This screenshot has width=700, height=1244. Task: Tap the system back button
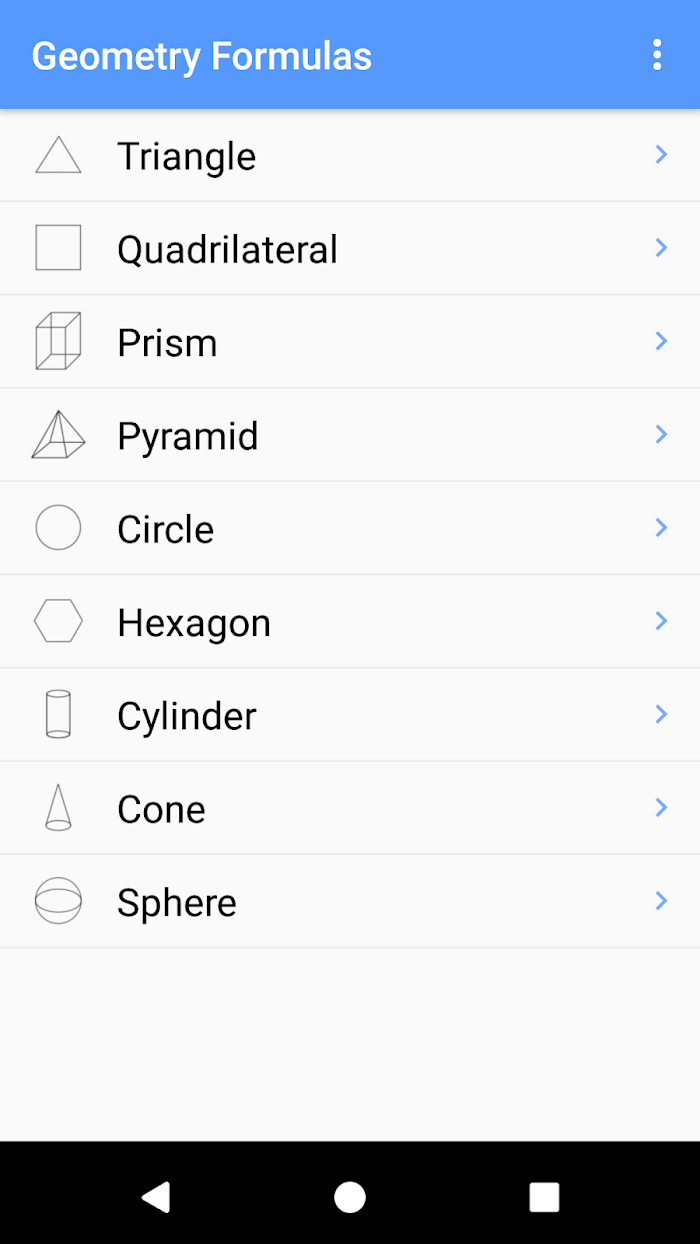tap(156, 1197)
